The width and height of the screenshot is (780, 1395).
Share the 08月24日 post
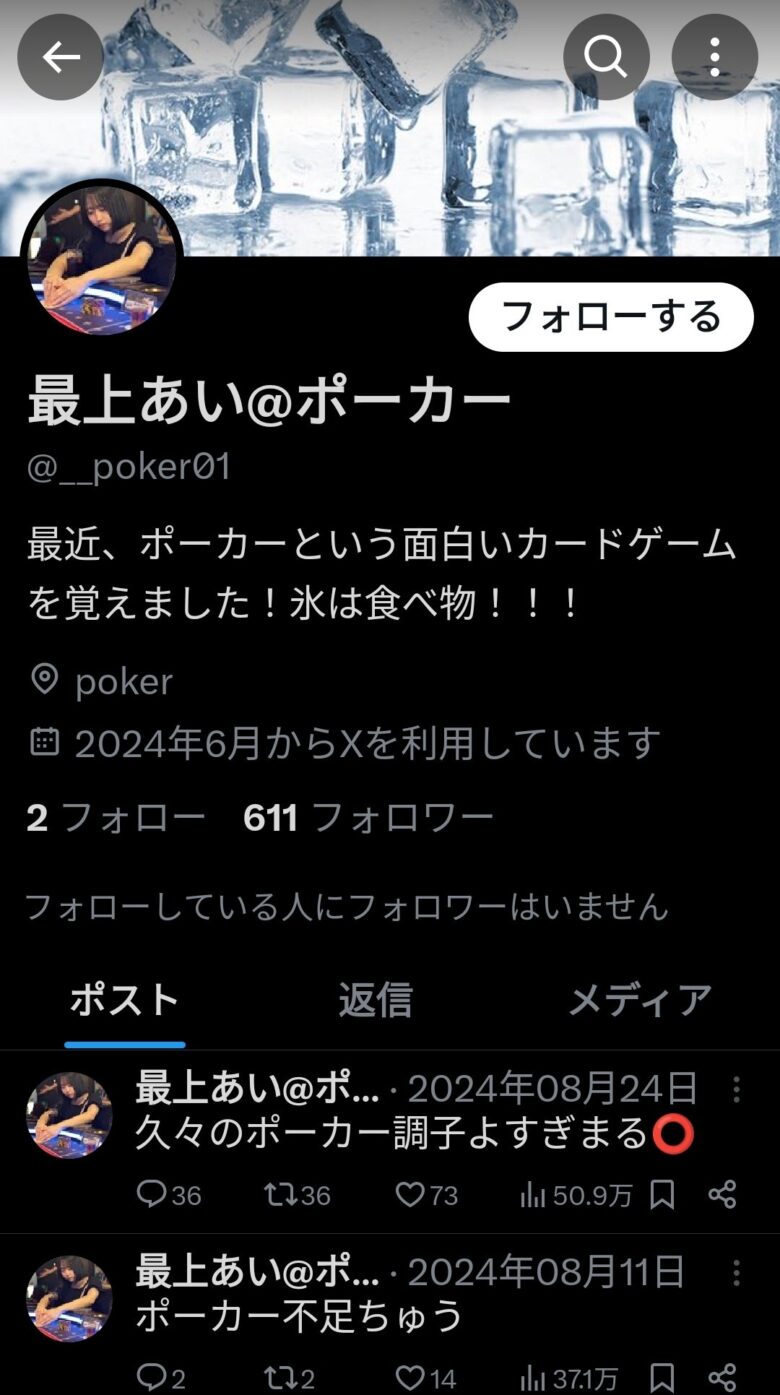click(x=722, y=1194)
